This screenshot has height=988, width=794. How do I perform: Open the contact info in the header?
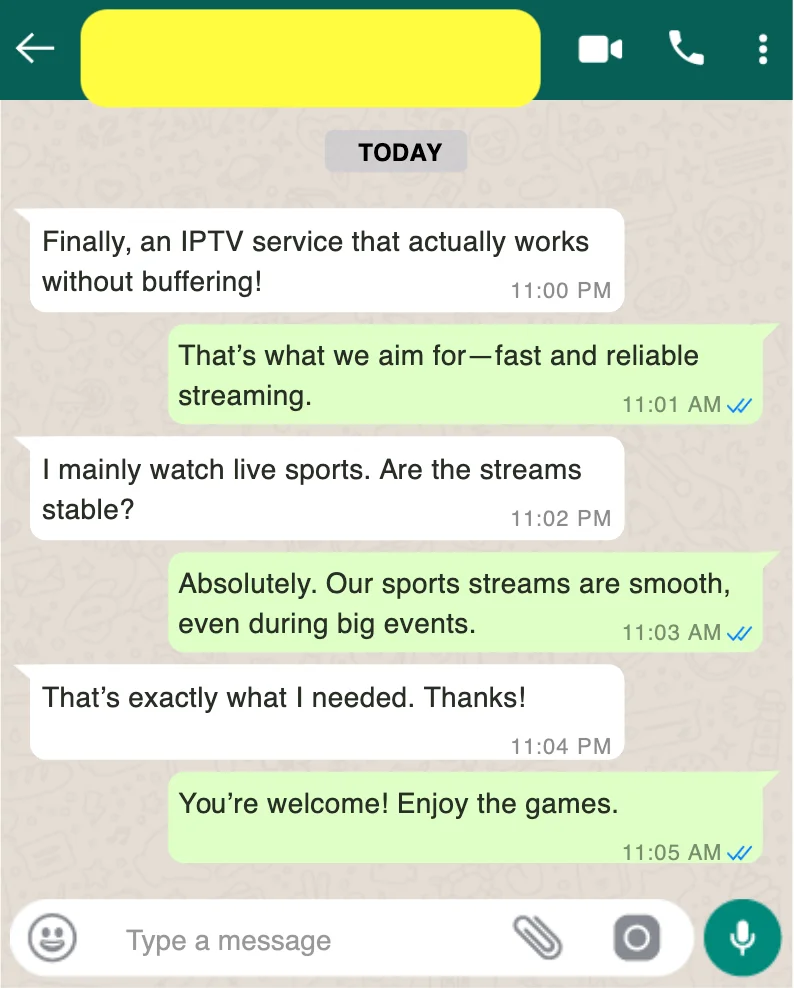[310, 57]
